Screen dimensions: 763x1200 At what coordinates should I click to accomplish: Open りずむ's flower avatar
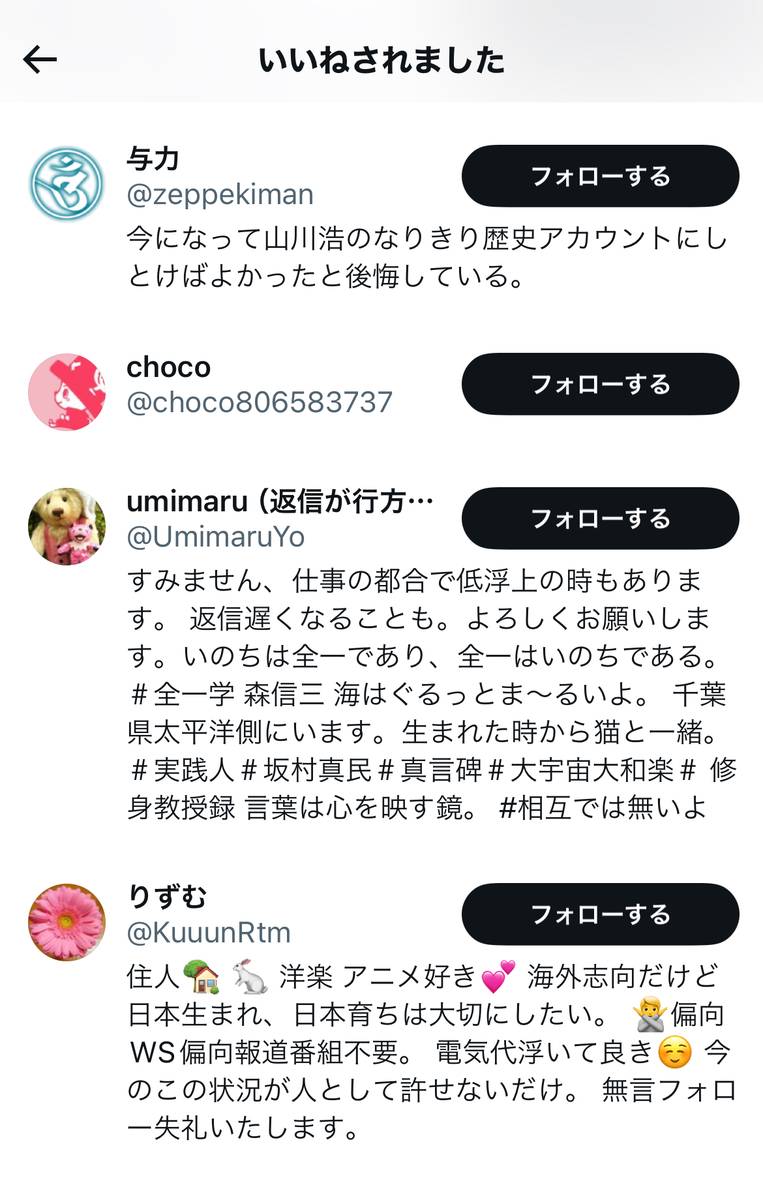(66, 921)
